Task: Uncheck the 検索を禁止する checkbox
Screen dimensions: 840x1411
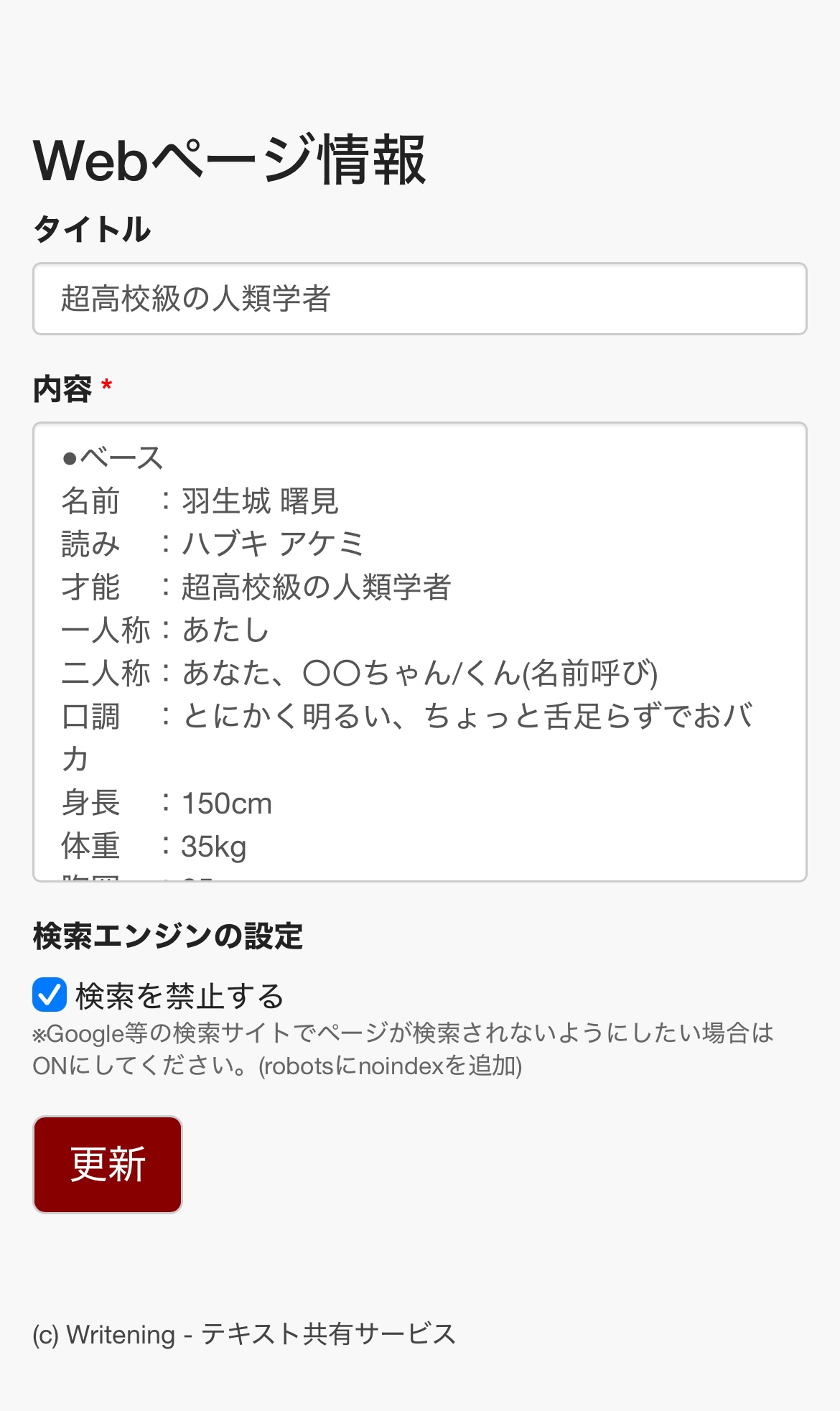Action: pos(50,995)
